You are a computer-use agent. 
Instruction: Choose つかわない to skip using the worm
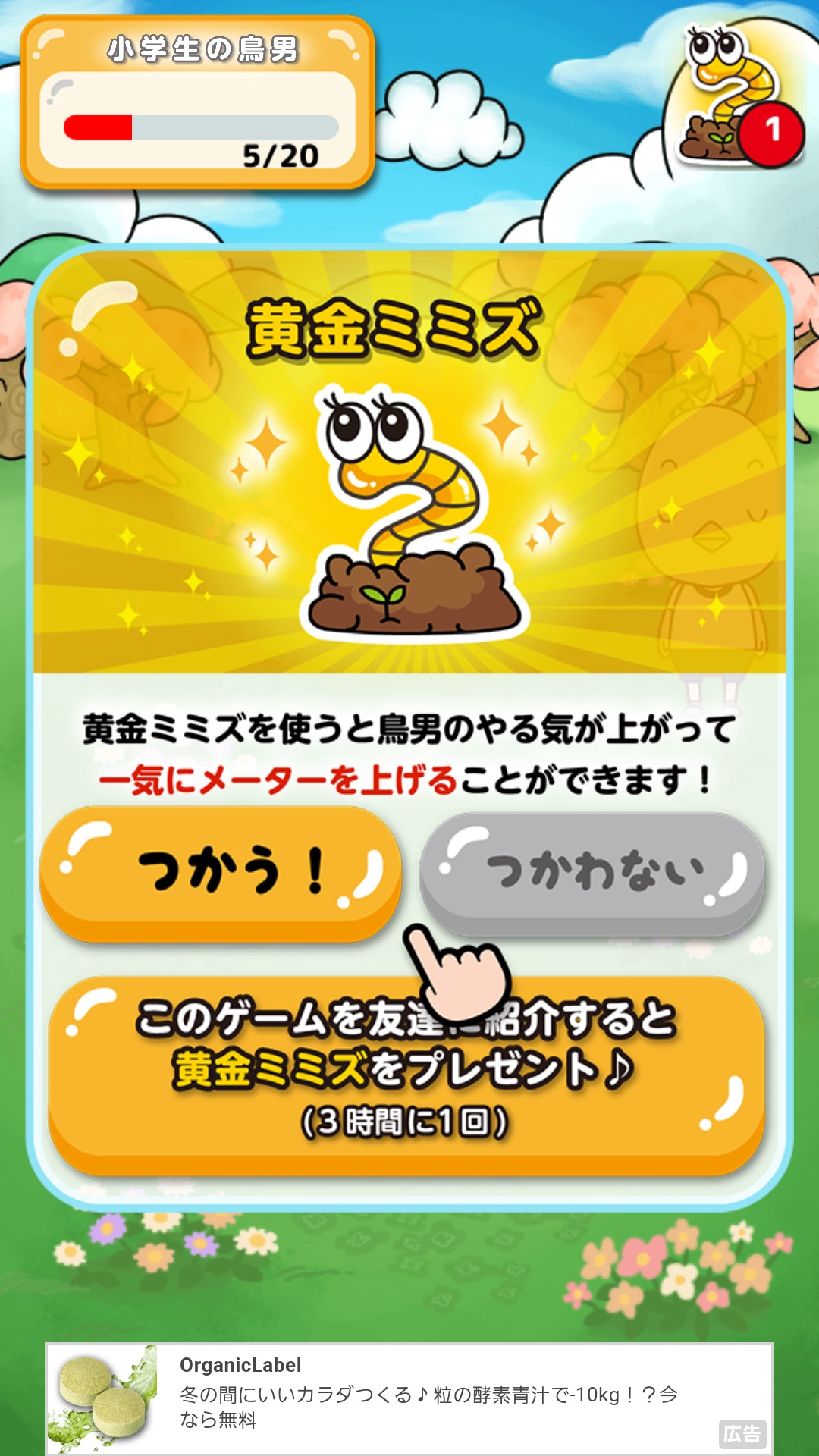(593, 872)
